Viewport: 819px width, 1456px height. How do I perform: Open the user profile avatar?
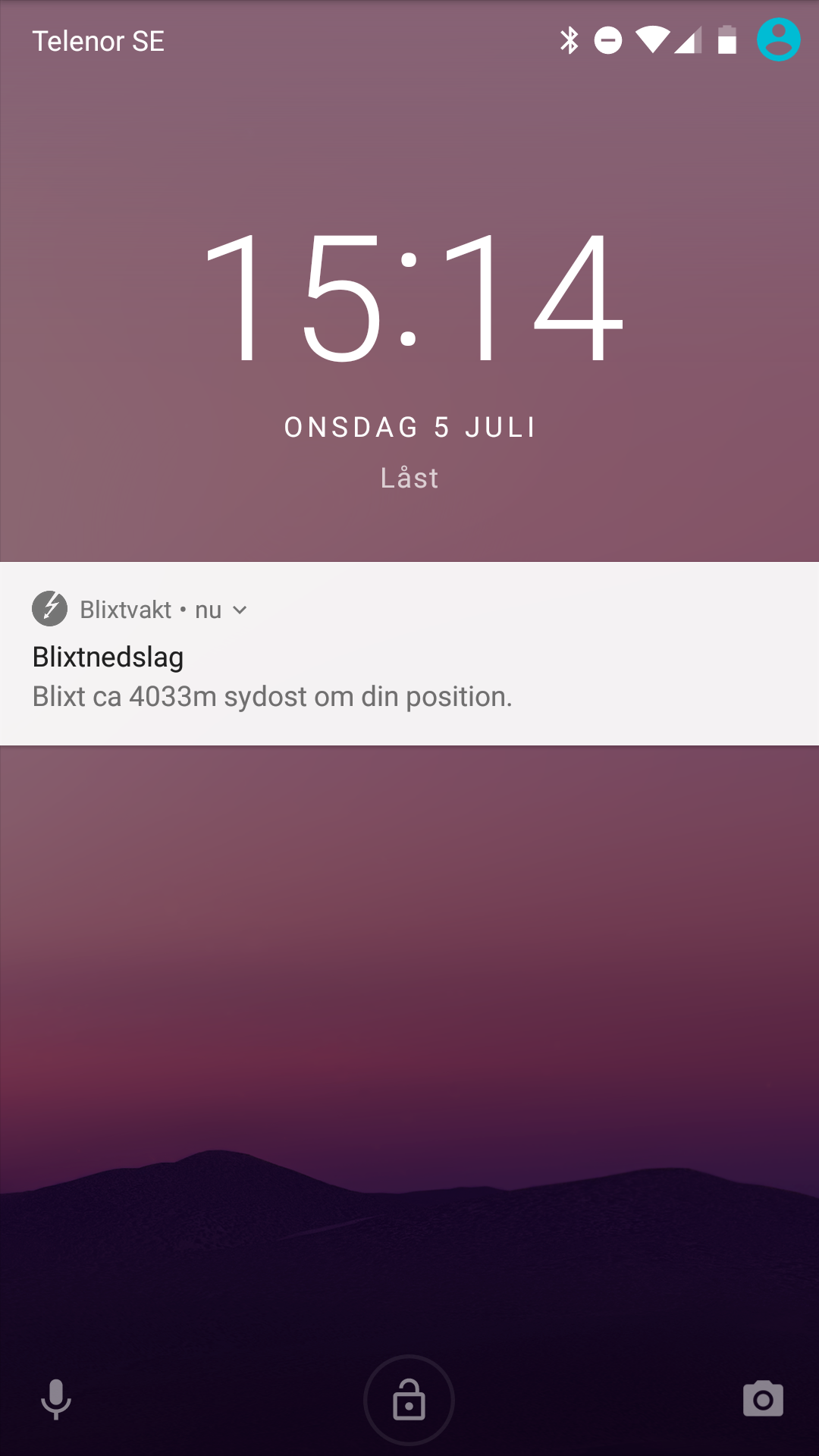point(778,40)
